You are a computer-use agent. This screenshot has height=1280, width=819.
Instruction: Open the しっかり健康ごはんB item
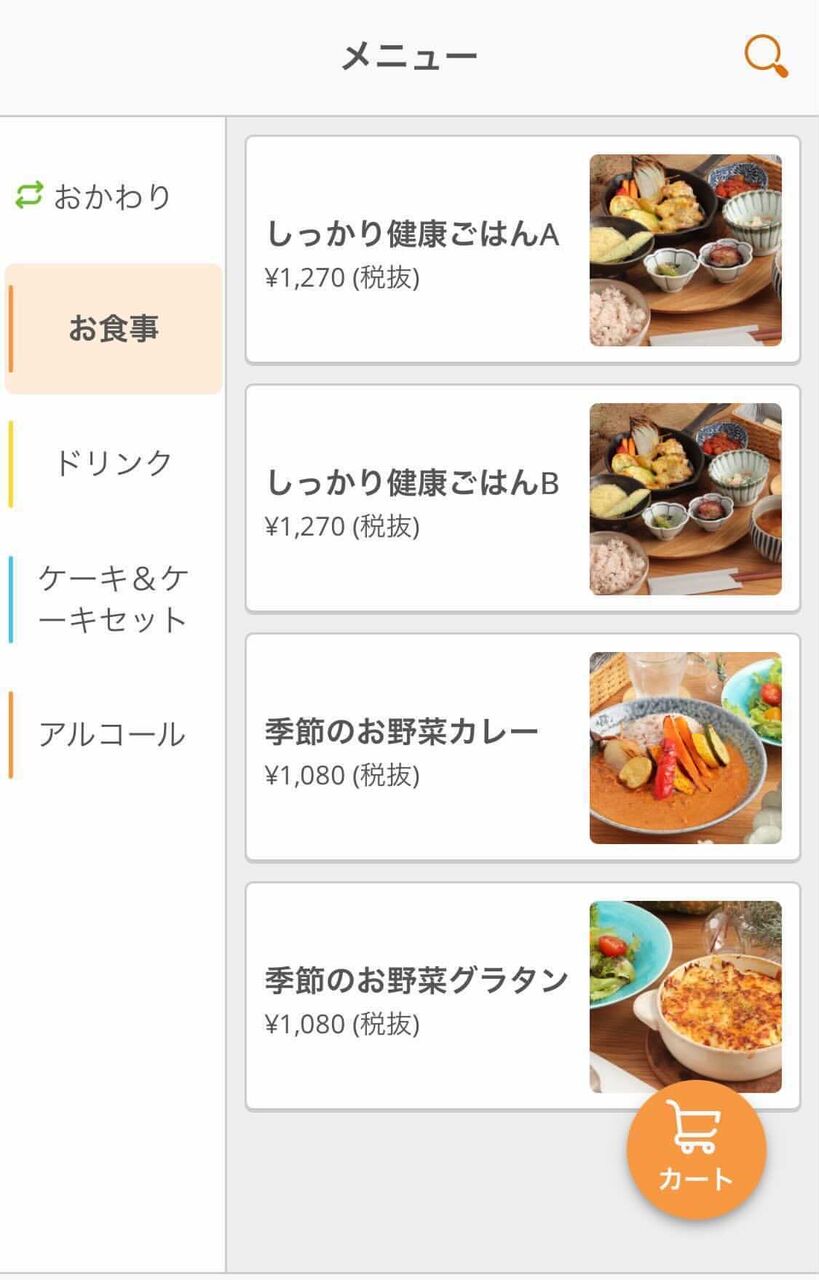(x=522, y=498)
